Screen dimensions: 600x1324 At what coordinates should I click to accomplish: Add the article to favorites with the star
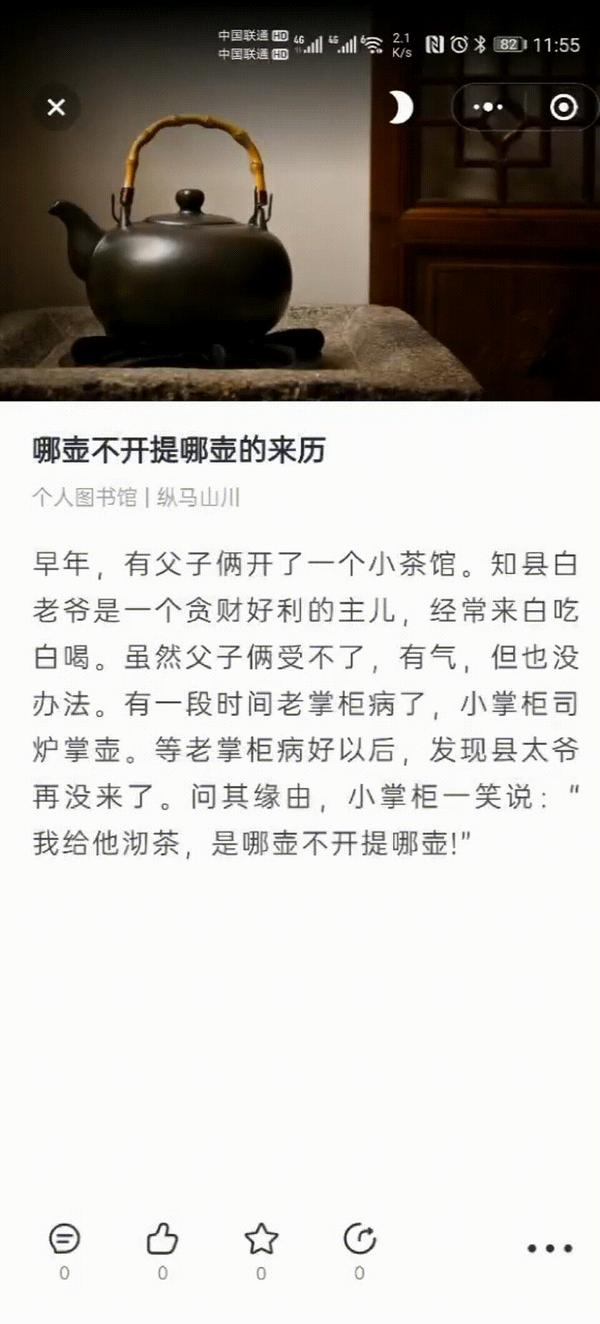[261, 1240]
